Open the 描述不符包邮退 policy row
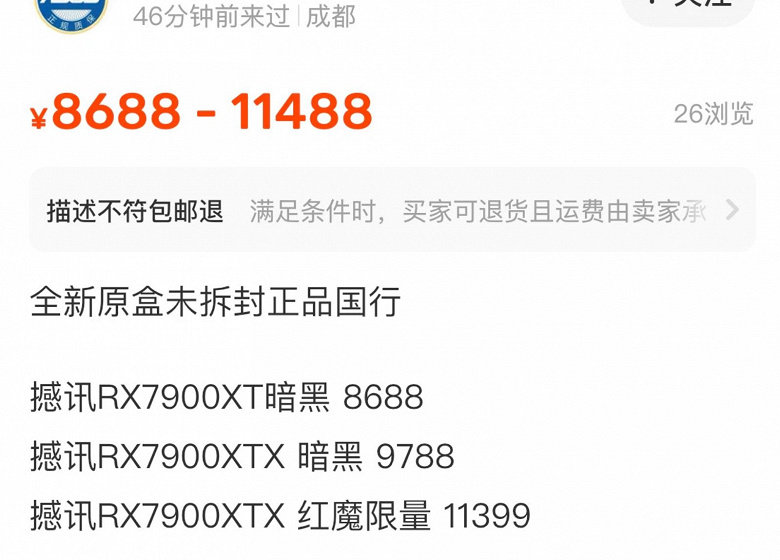 (392, 210)
